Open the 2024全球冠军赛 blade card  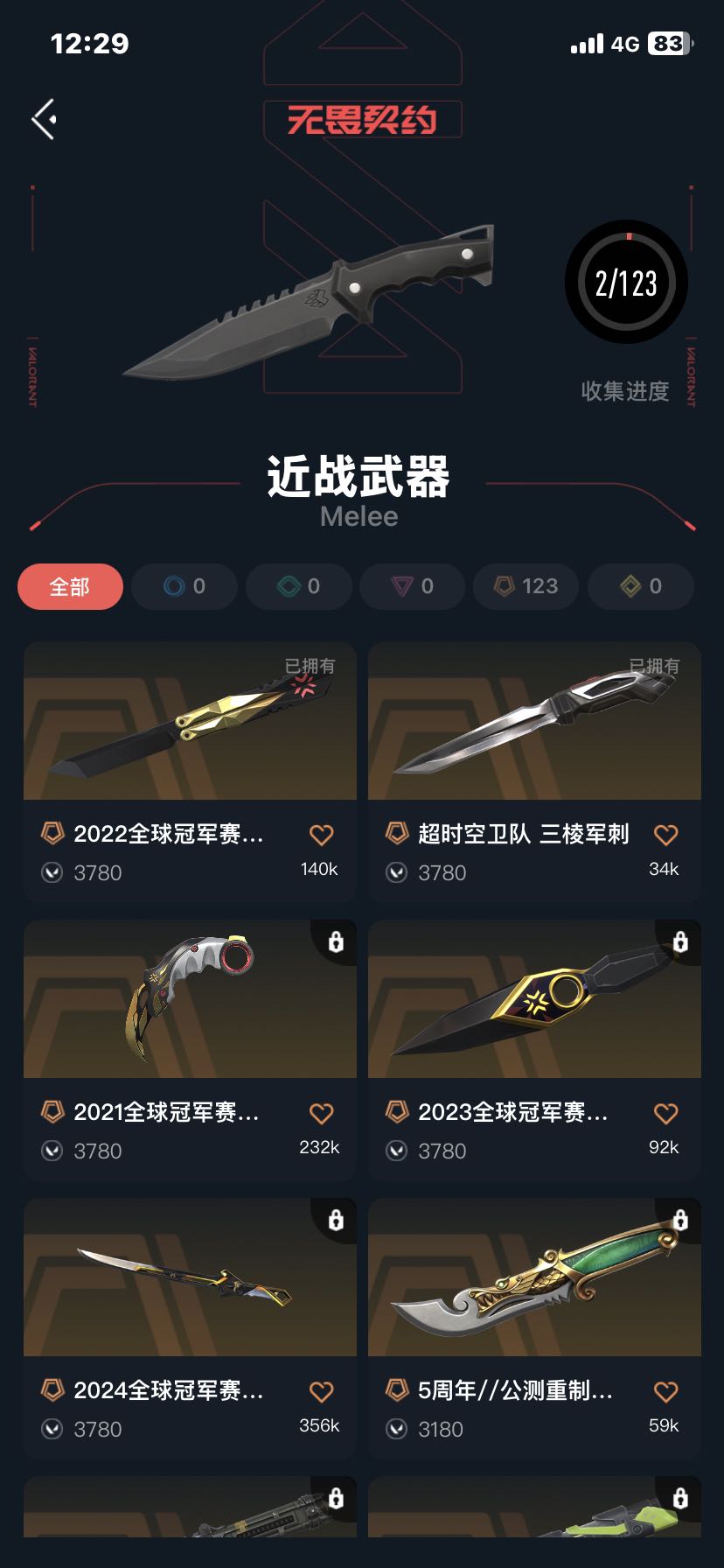[x=190, y=1328]
